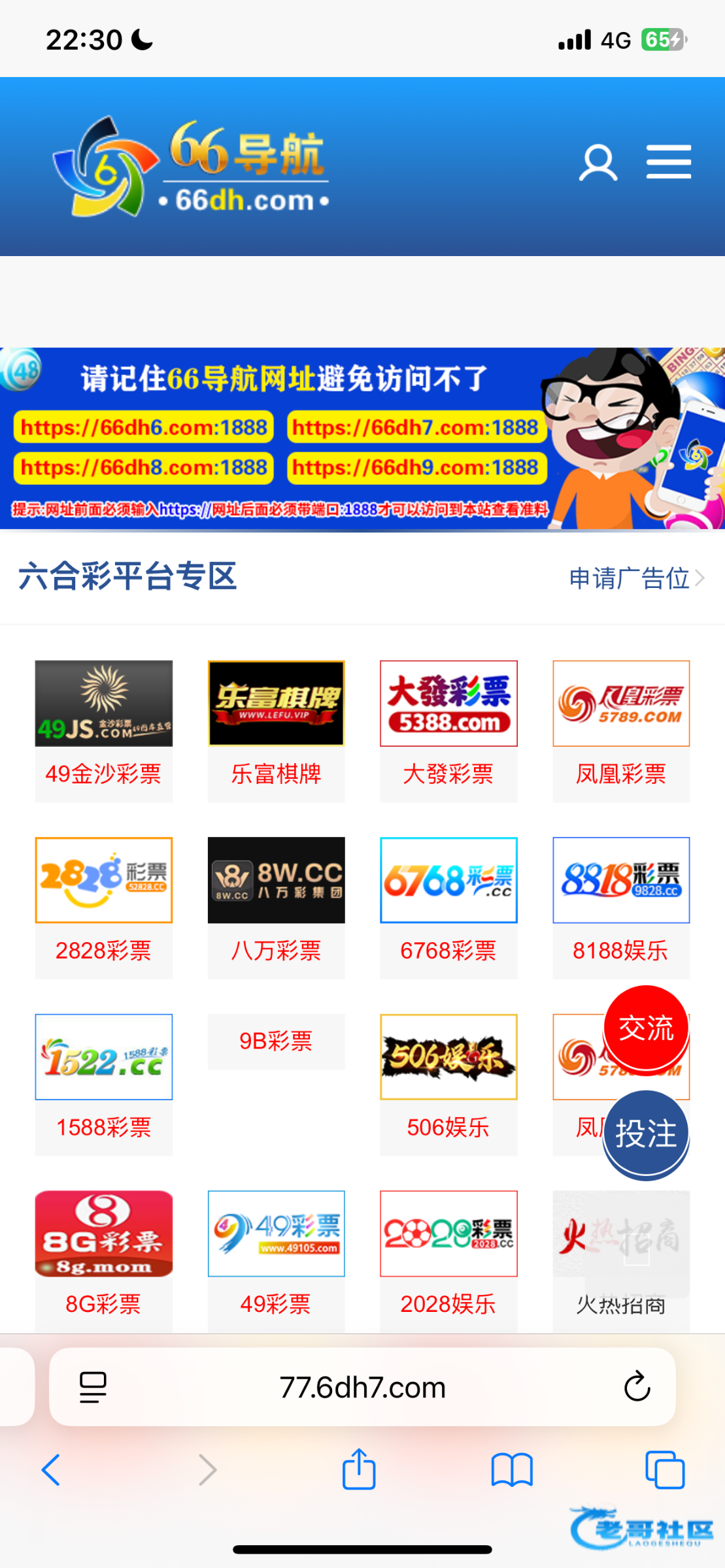Screen dimensions: 725x1568
Task: Select the 八万彩票 tile
Action: coord(276,906)
